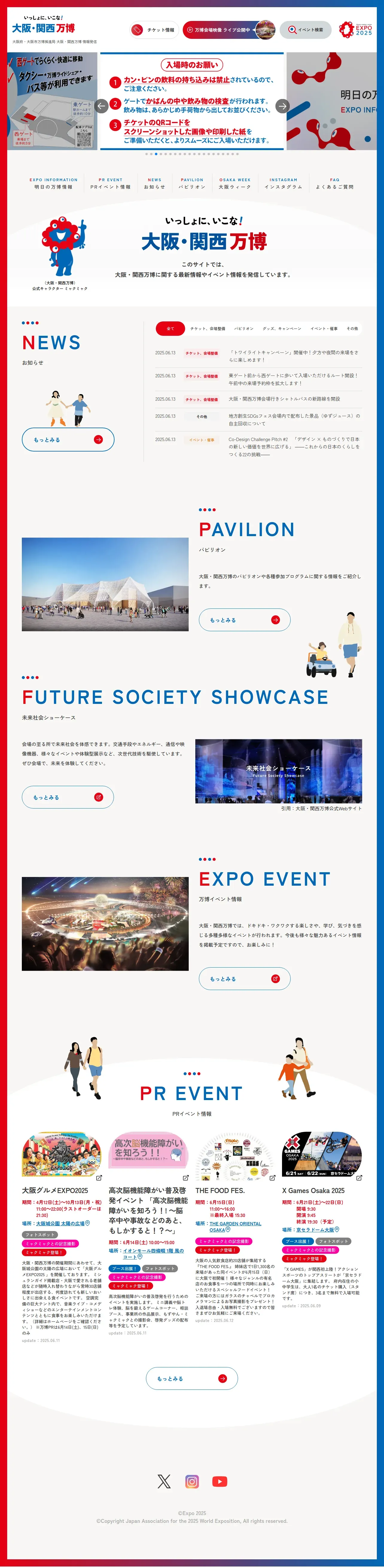
Task: Tap もっとみる in the EXPO EVENT section
Action: tap(245, 979)
